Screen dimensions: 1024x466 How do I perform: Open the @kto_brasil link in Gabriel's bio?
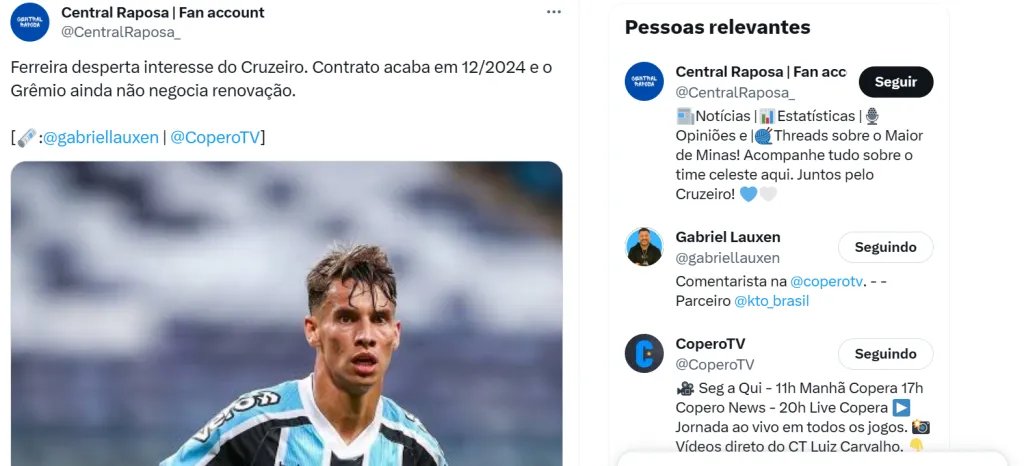[x=771, y=301]
